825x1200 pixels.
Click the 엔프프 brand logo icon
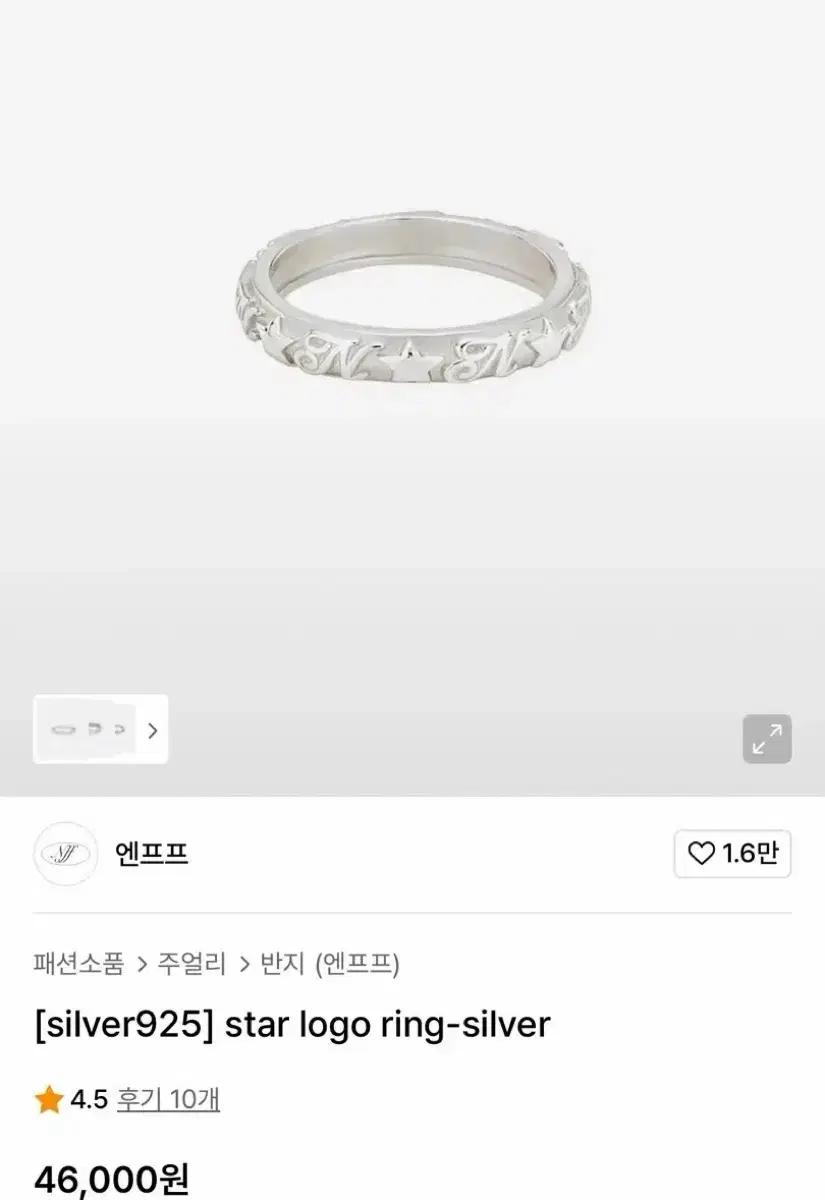[x=63, y=855]
